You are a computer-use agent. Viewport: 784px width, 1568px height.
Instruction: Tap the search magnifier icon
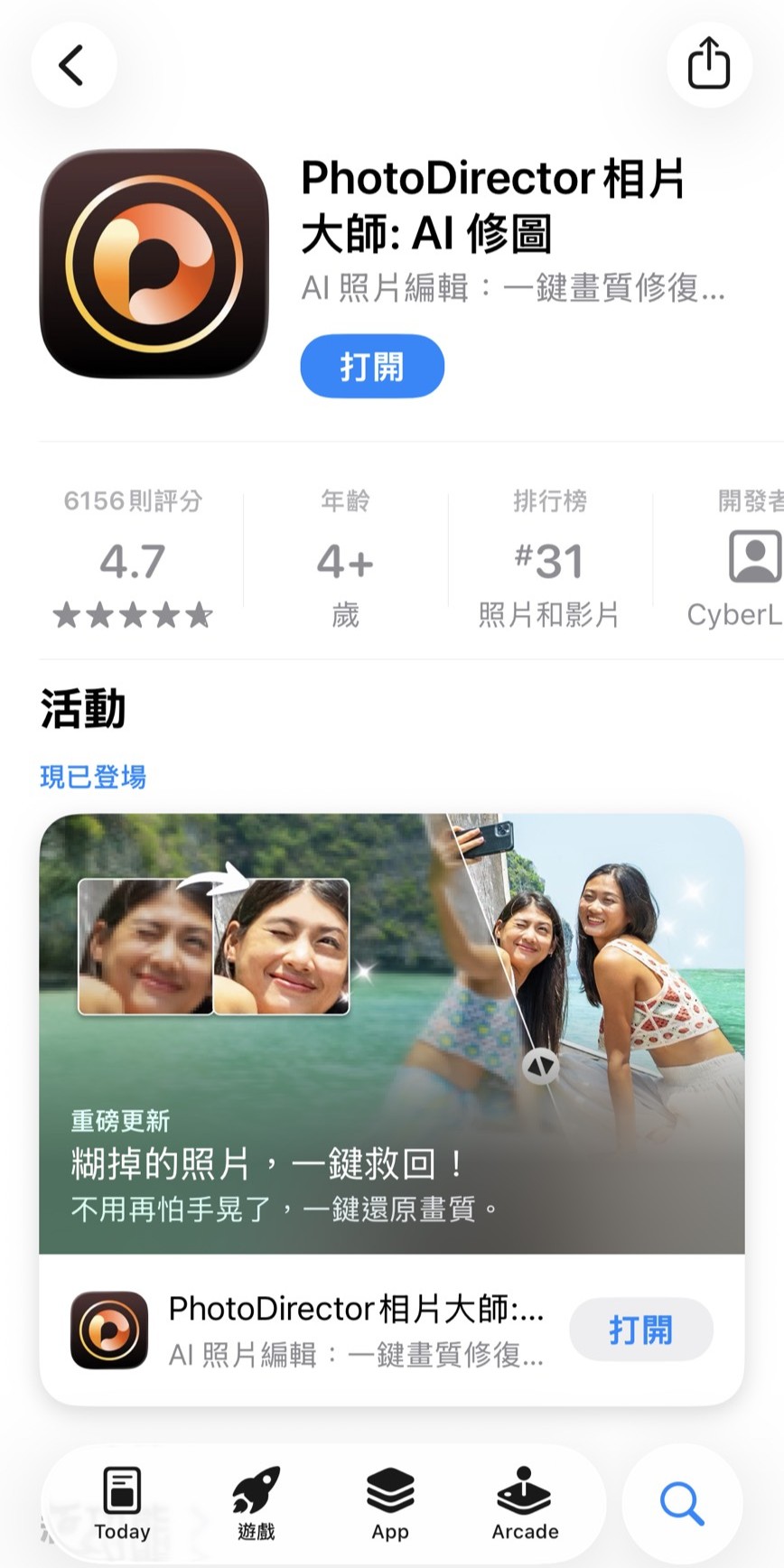click(681, 1501)
